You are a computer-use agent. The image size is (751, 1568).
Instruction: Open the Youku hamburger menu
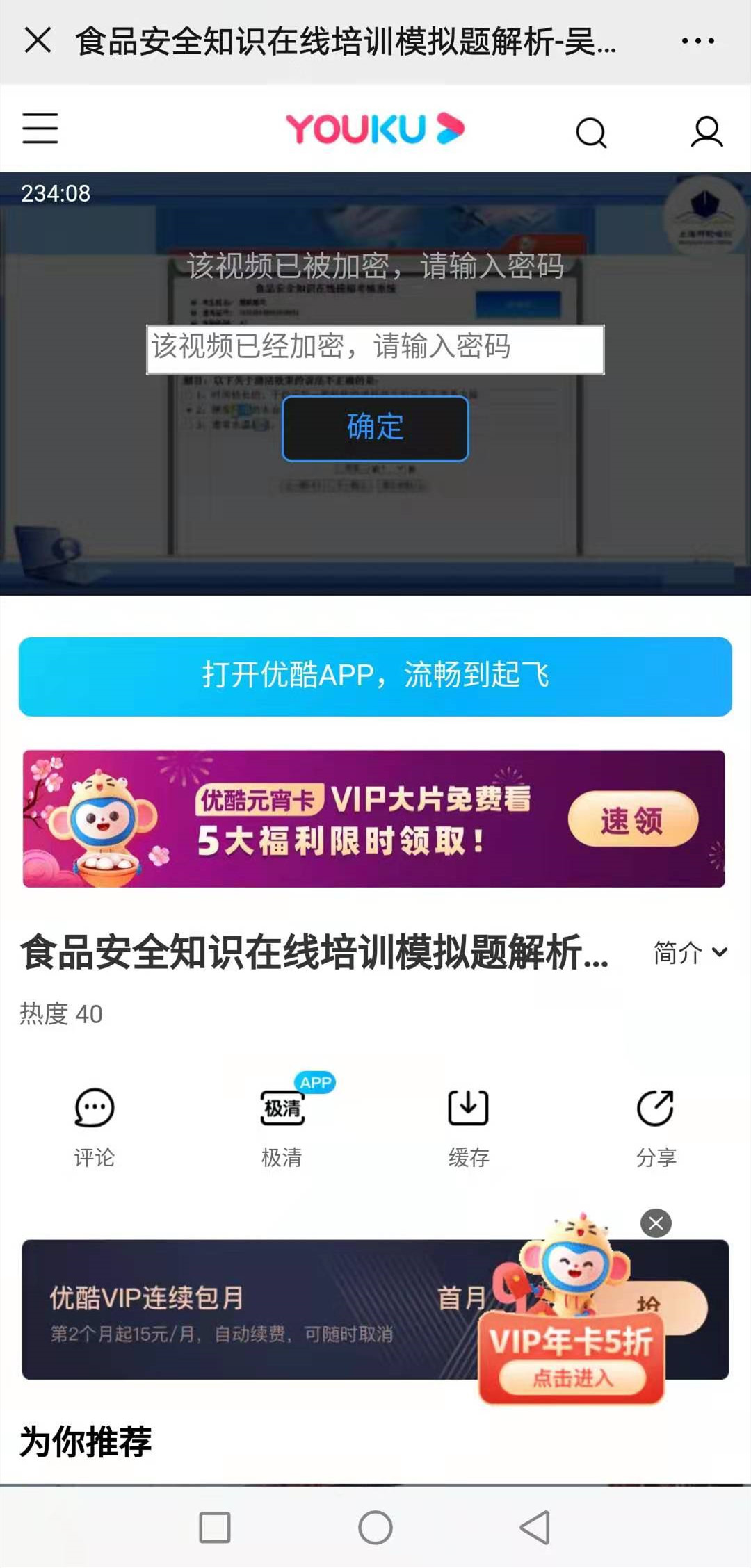[40, 129]
